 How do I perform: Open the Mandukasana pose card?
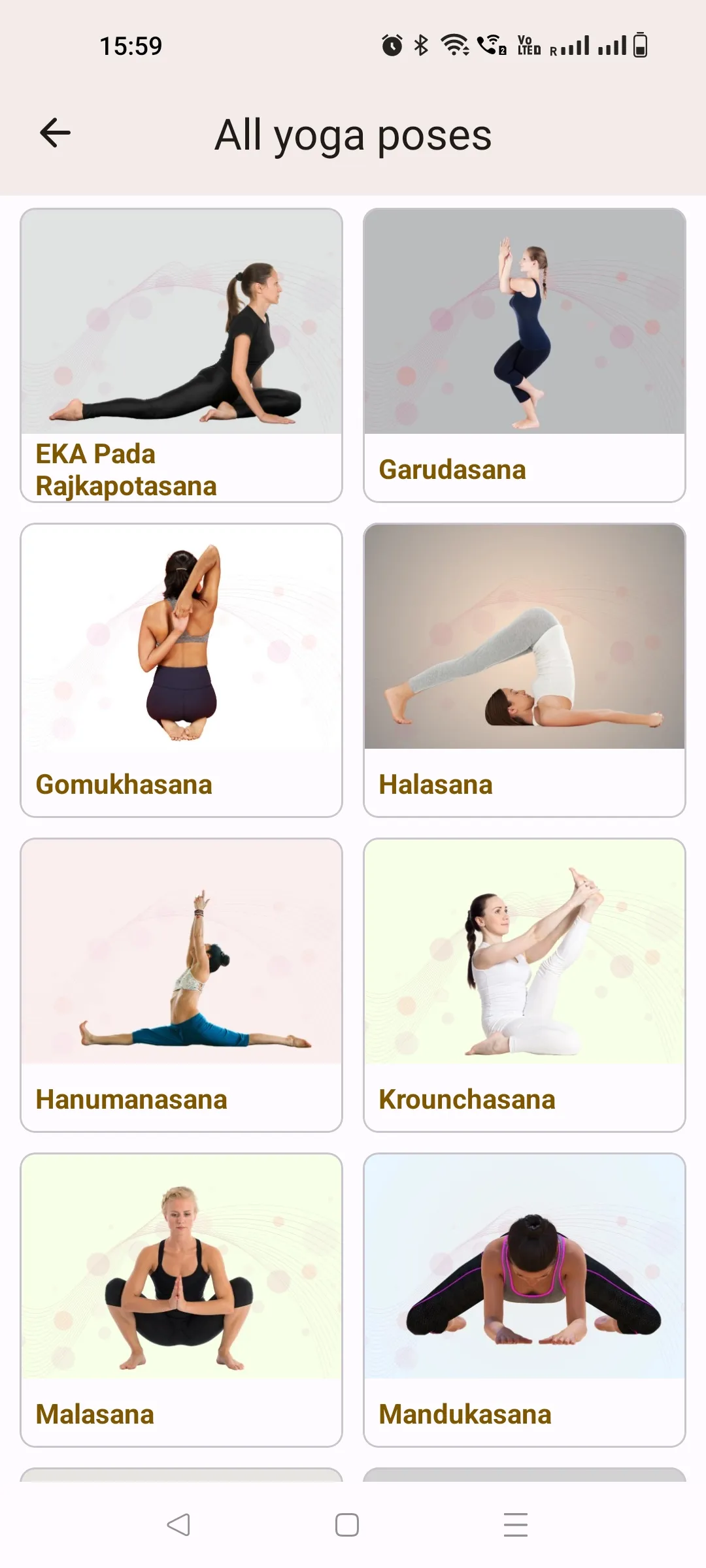point(524,1300)
